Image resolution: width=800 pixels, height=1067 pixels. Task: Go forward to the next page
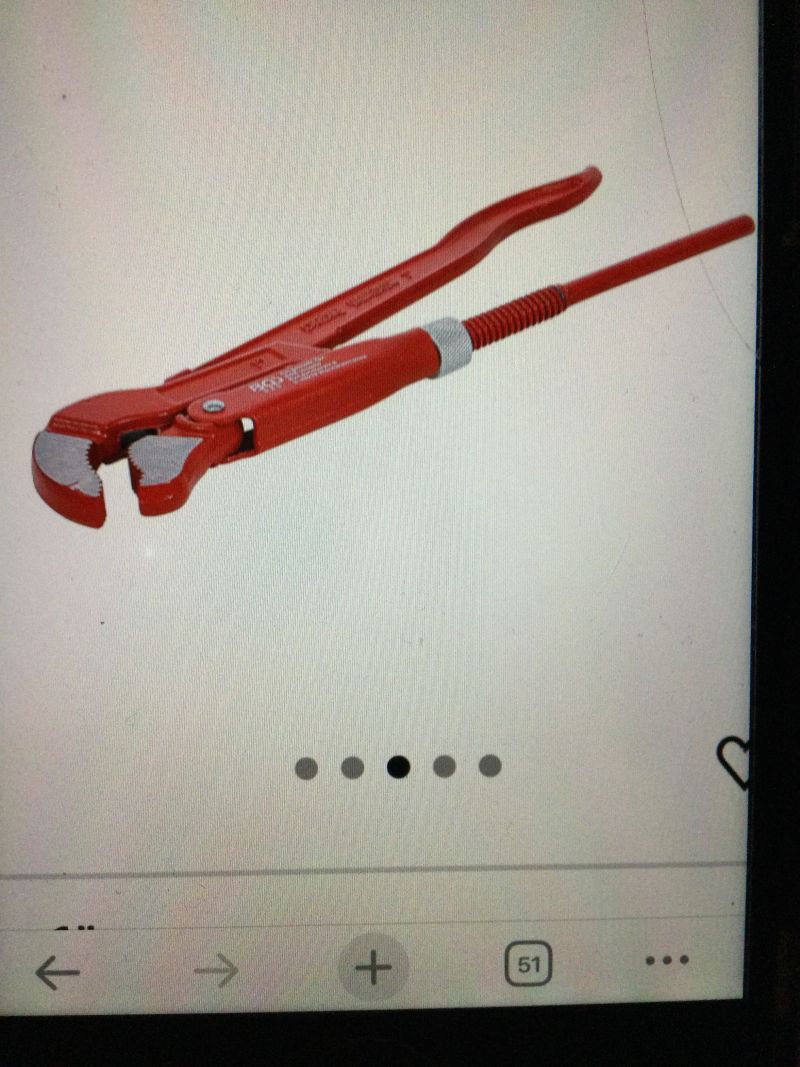(216, 969)
